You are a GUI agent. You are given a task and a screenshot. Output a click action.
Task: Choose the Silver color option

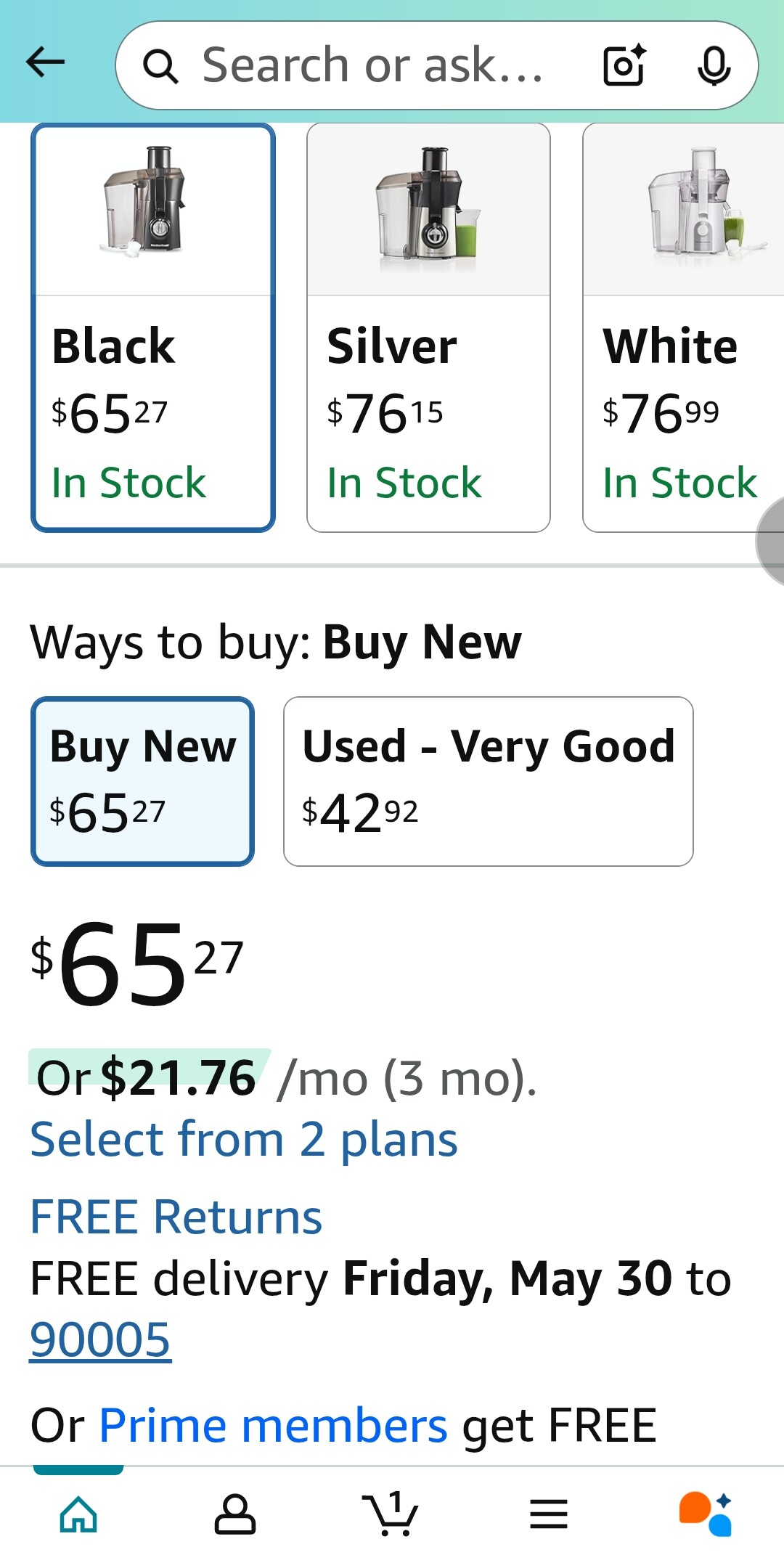[428, 327]
